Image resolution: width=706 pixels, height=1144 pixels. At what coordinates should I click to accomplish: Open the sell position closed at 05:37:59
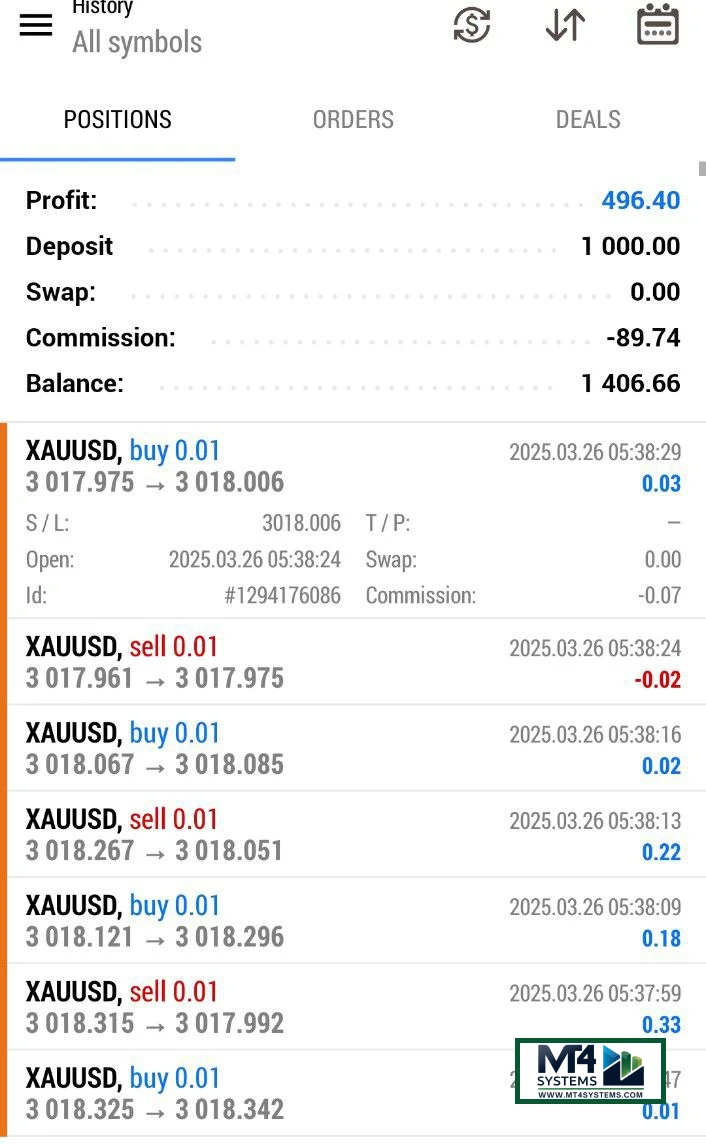point(353,1006)
